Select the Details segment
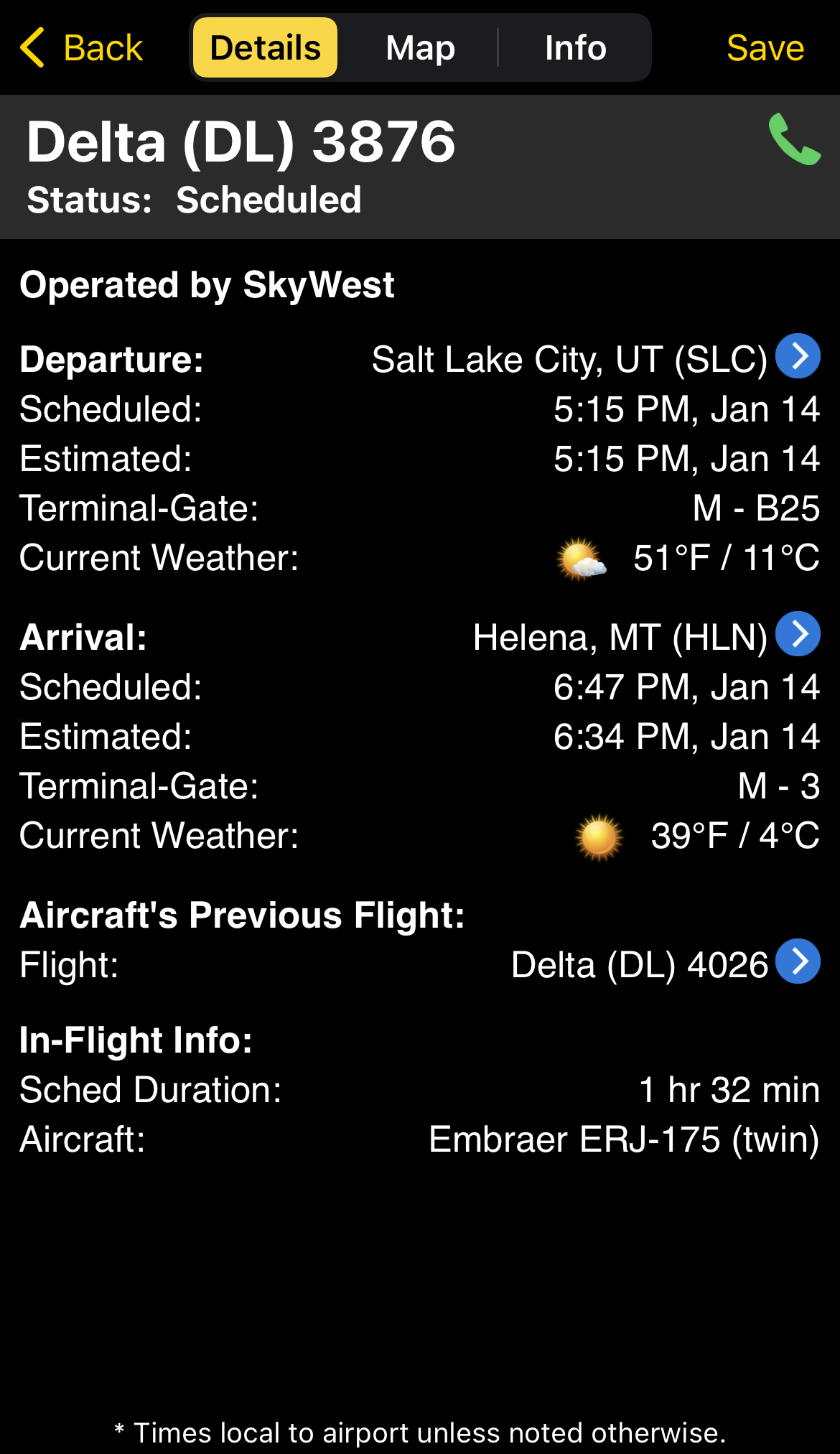Image resolution: width=840 pixels, height=1454 pixels. [265, 47]
